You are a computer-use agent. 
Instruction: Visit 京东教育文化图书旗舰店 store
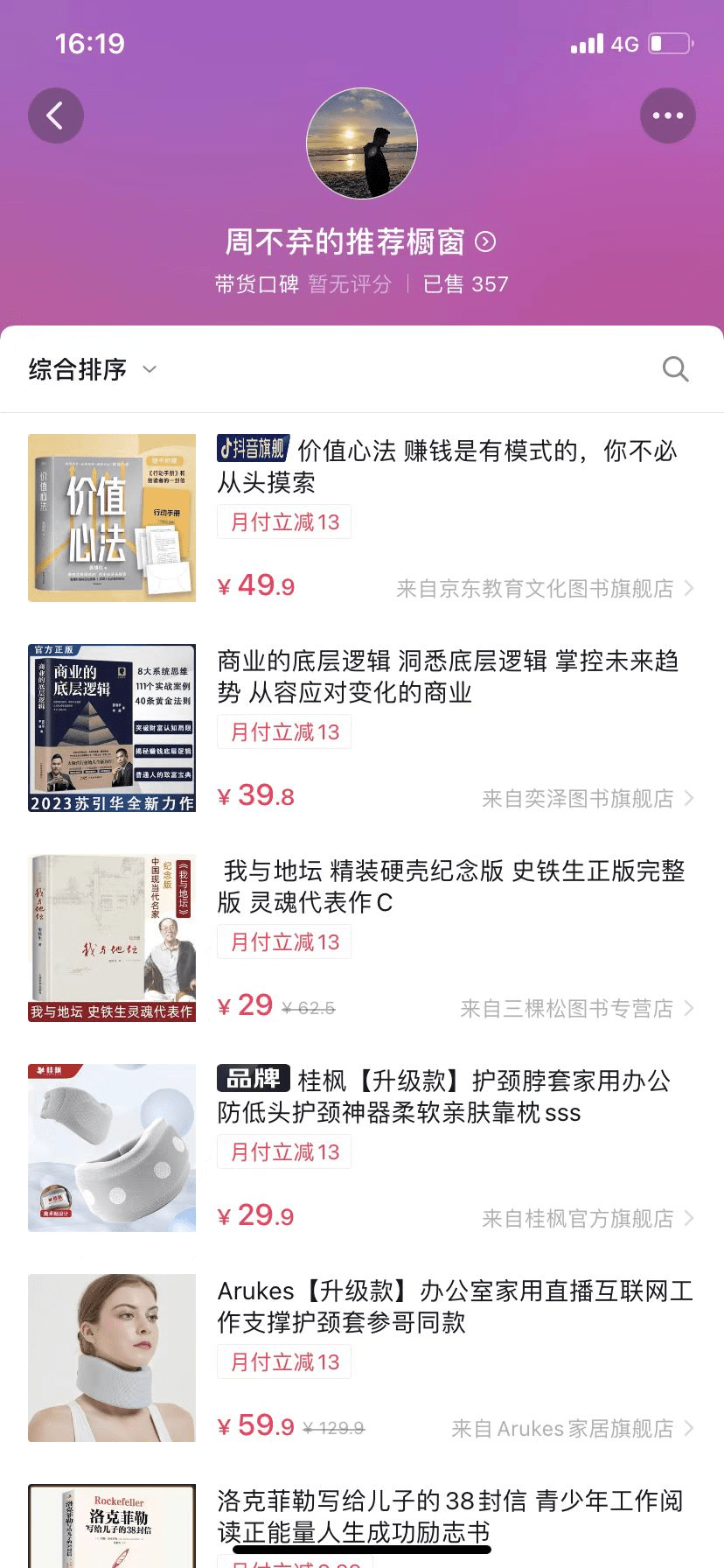544,589
